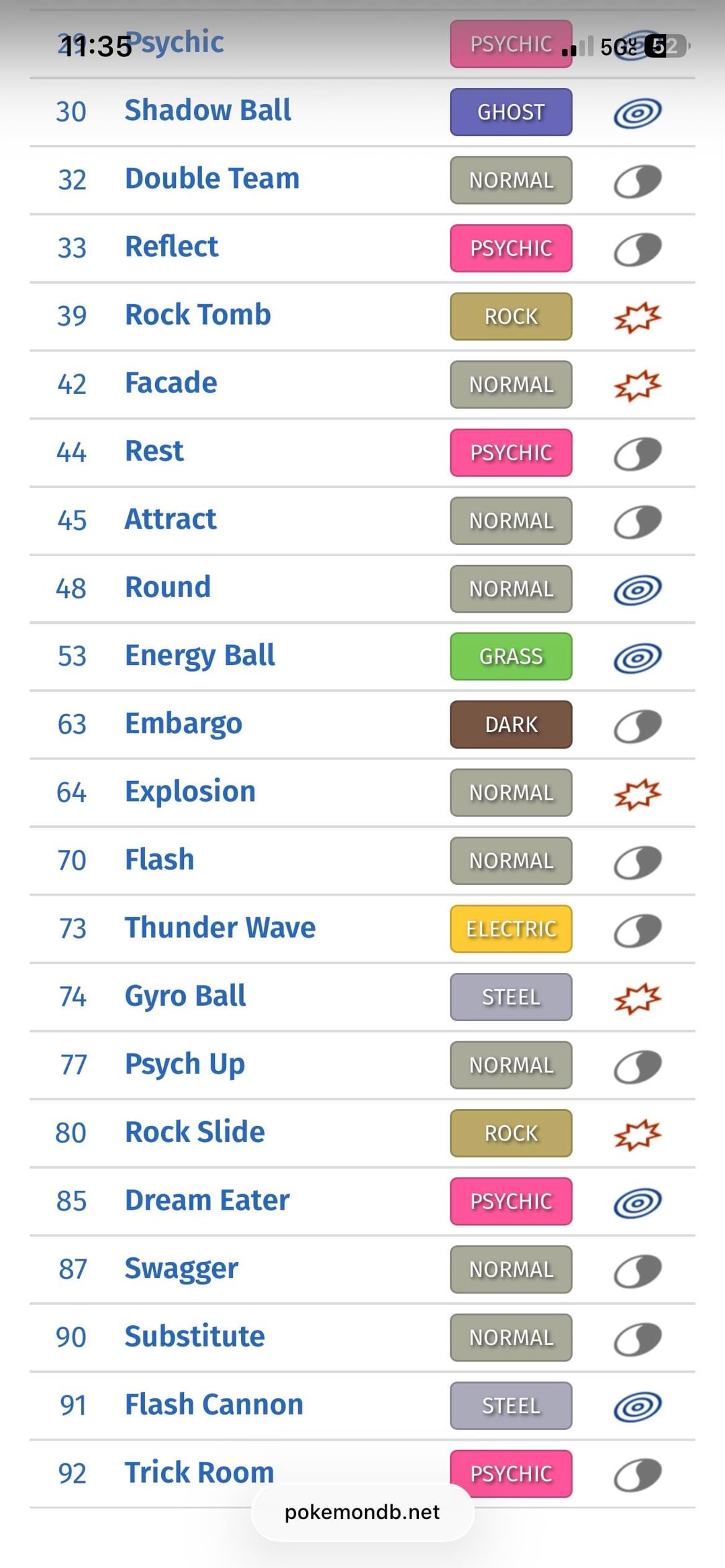Screen dimensions: 725x1568
Task: View the Rock Slide move page
Action: [x=195, y=1133]
